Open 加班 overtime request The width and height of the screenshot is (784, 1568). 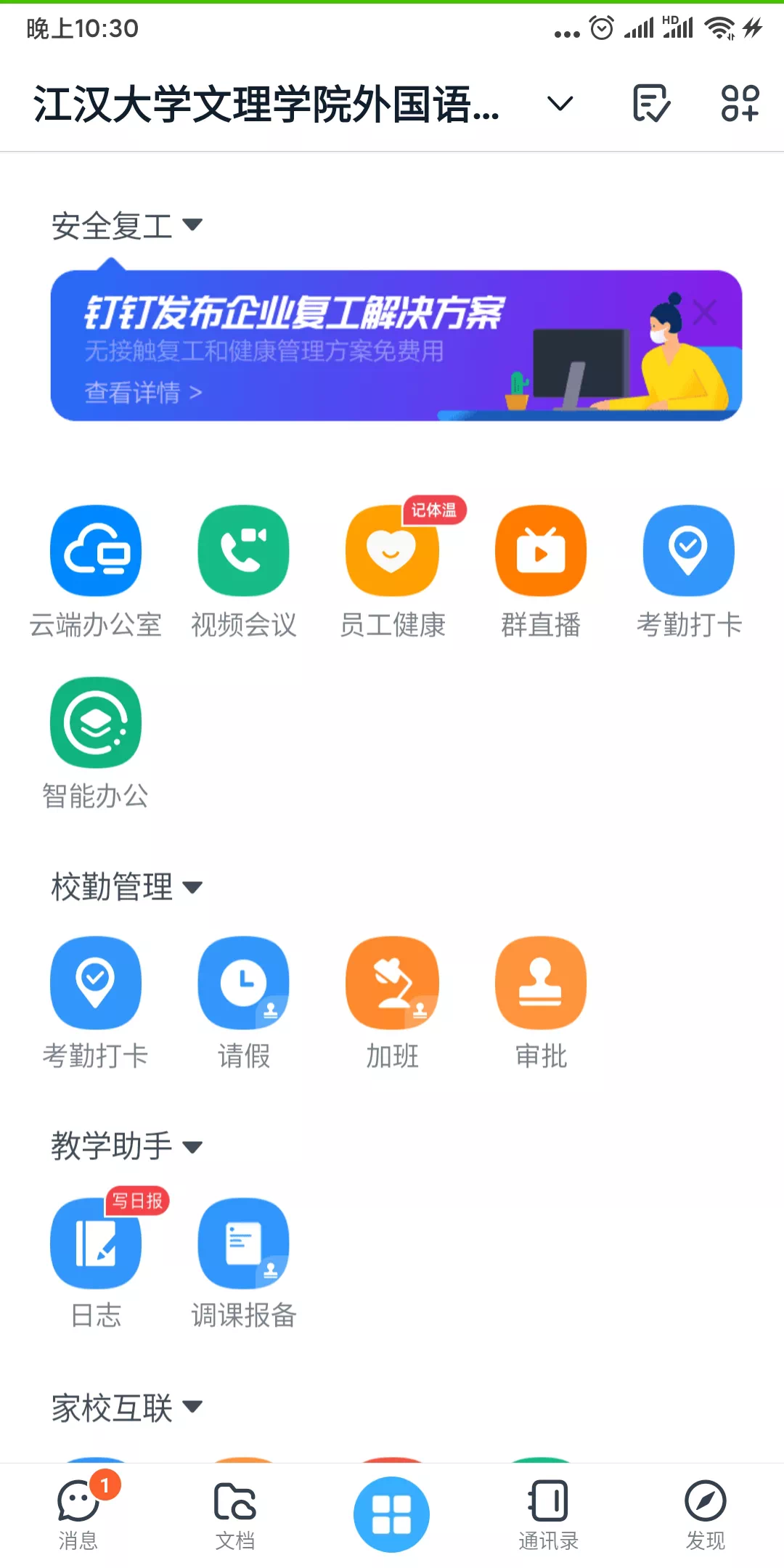pos(392,982)
